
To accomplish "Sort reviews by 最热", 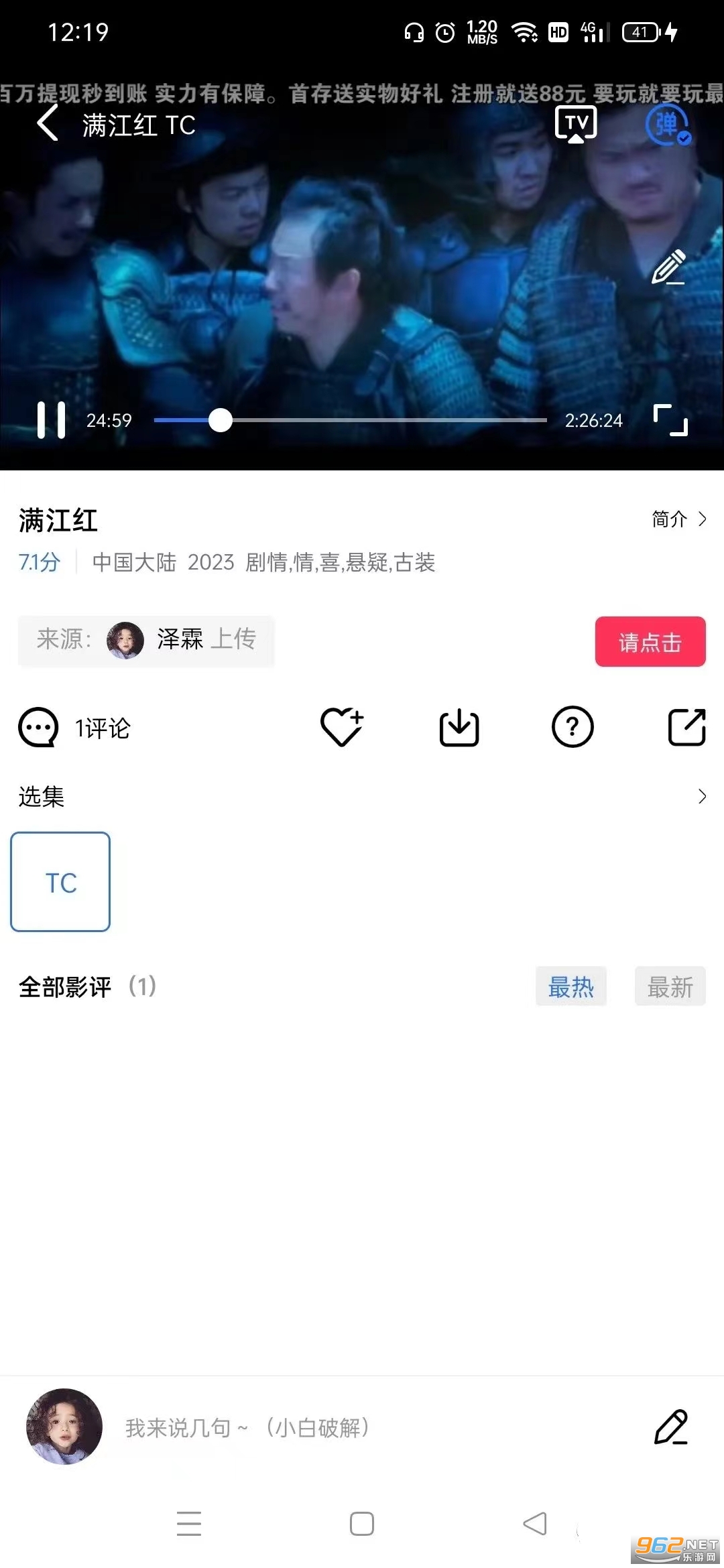I will tap(570, 986).
